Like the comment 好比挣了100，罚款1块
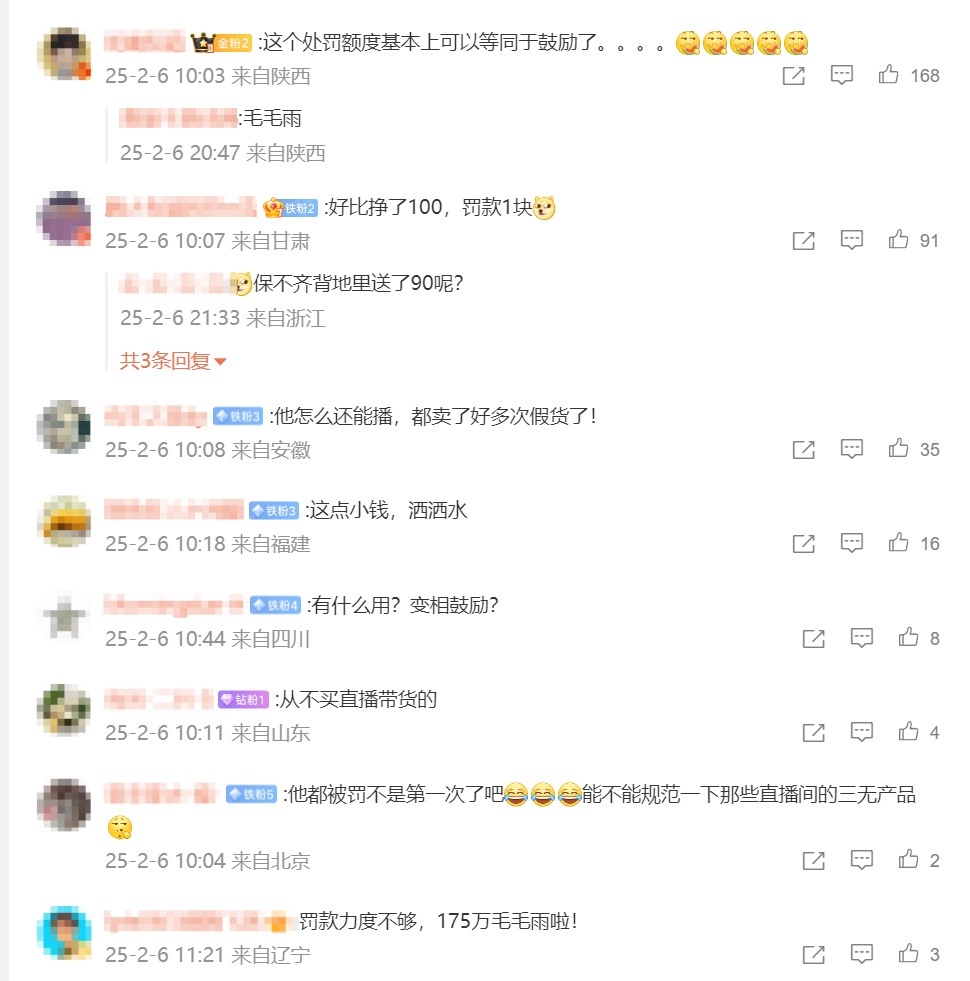Viewport: 970px width, 981px height. pos(898,240)
